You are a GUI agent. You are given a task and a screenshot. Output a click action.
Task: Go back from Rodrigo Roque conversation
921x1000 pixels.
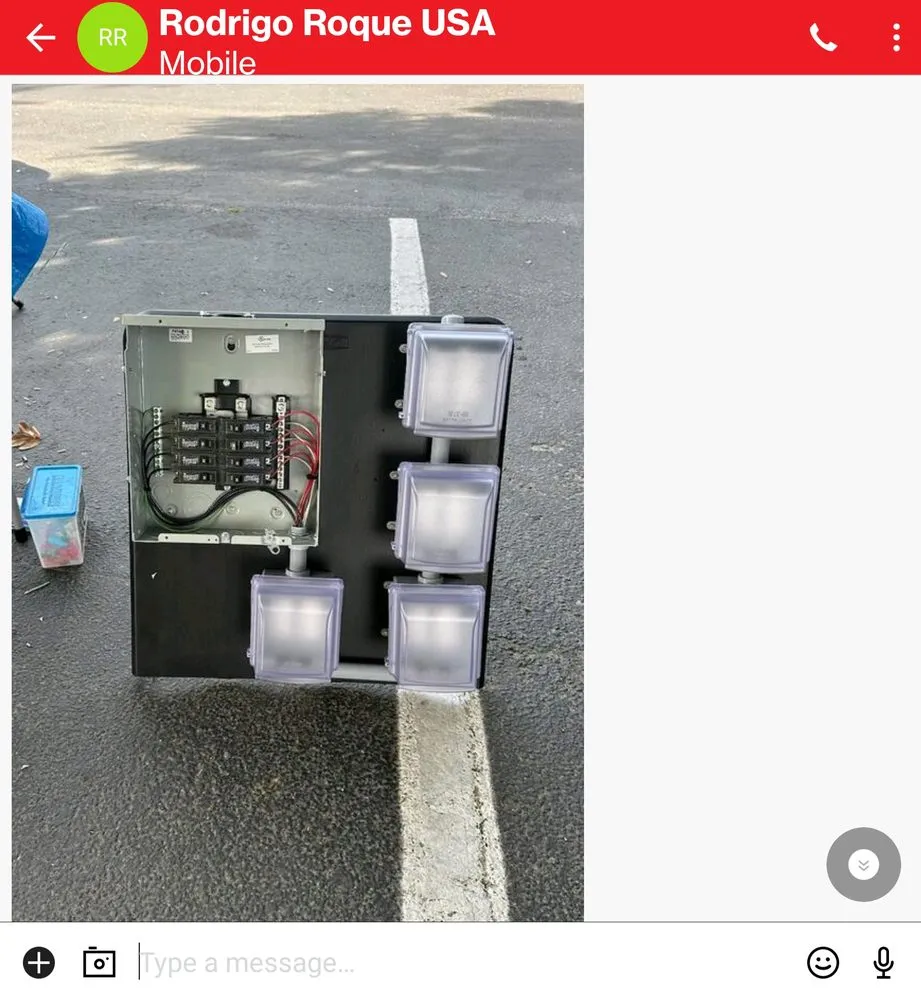(40, 38)
